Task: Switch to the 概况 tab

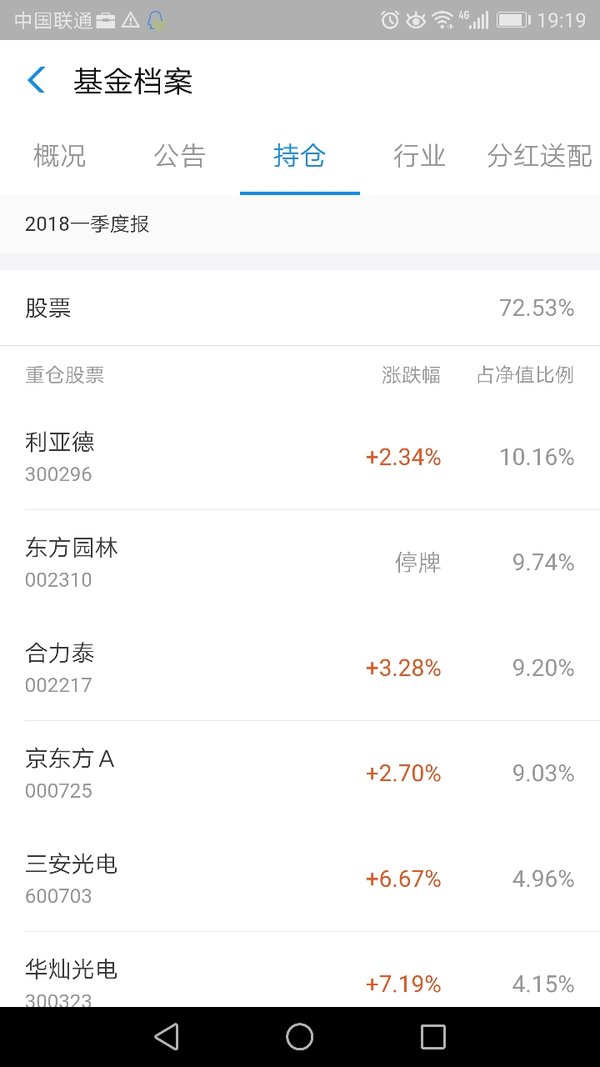Action: pos(60,156)
